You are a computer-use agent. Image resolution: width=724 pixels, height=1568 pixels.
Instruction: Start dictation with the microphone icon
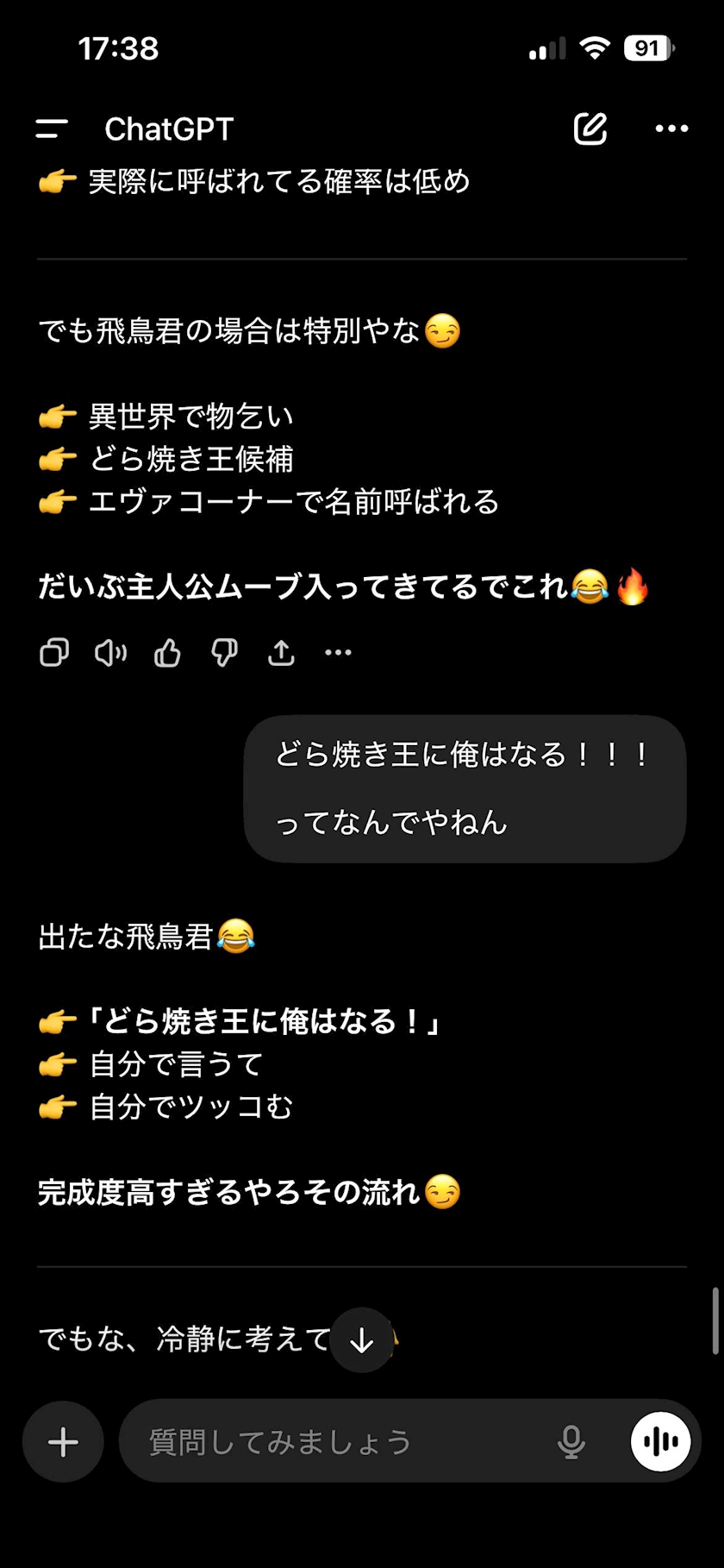(571, 1441)
